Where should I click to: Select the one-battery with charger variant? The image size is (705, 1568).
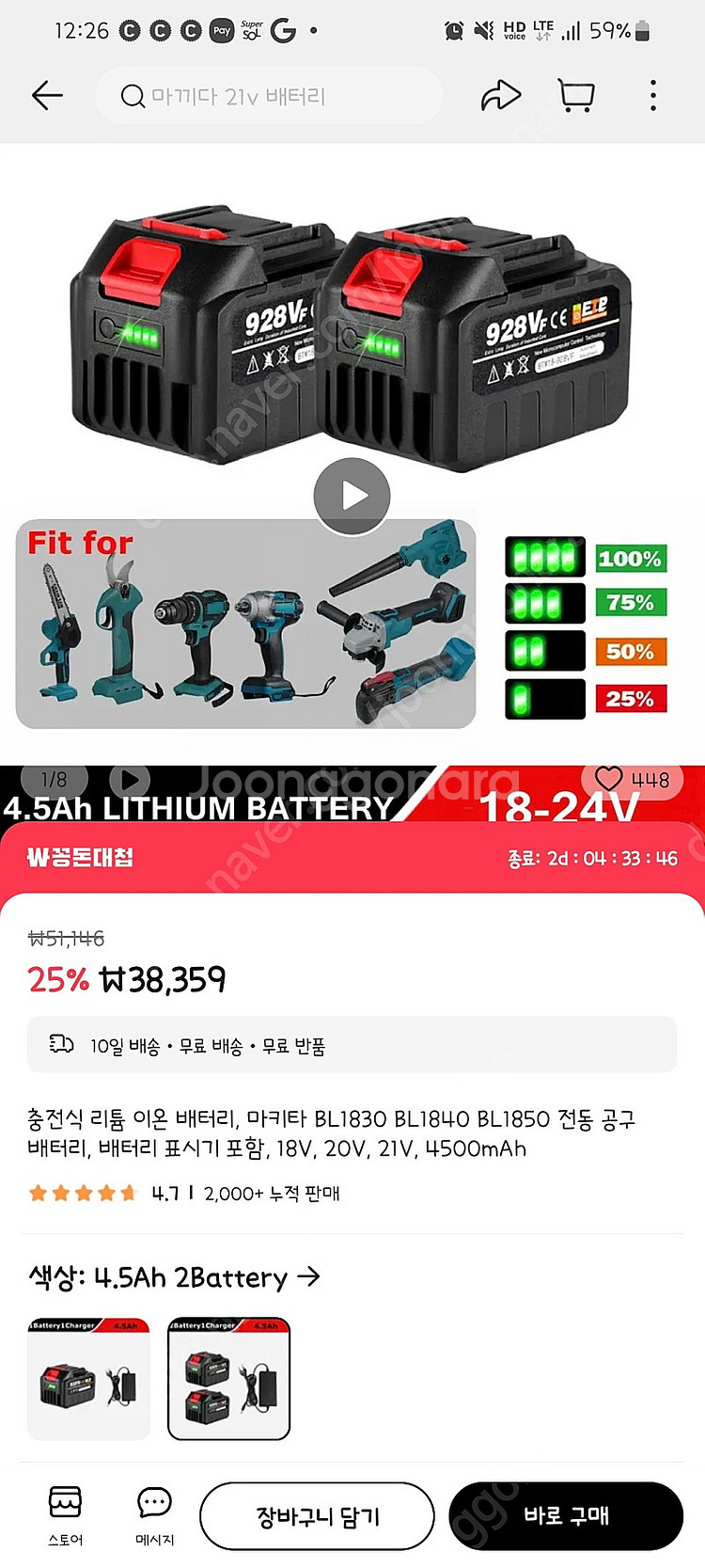pyautogui.click(x=88, y=1378)
